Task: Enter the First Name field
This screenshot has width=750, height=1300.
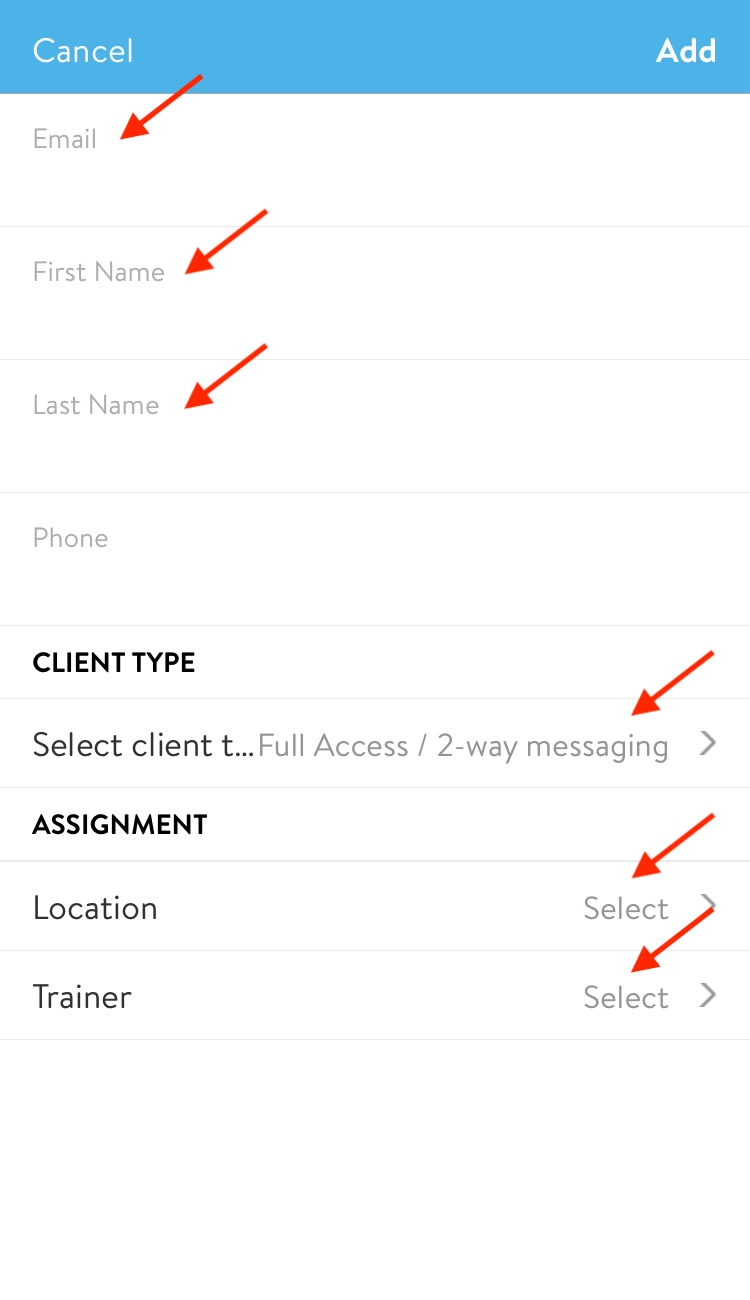Action: pos(375,293)
